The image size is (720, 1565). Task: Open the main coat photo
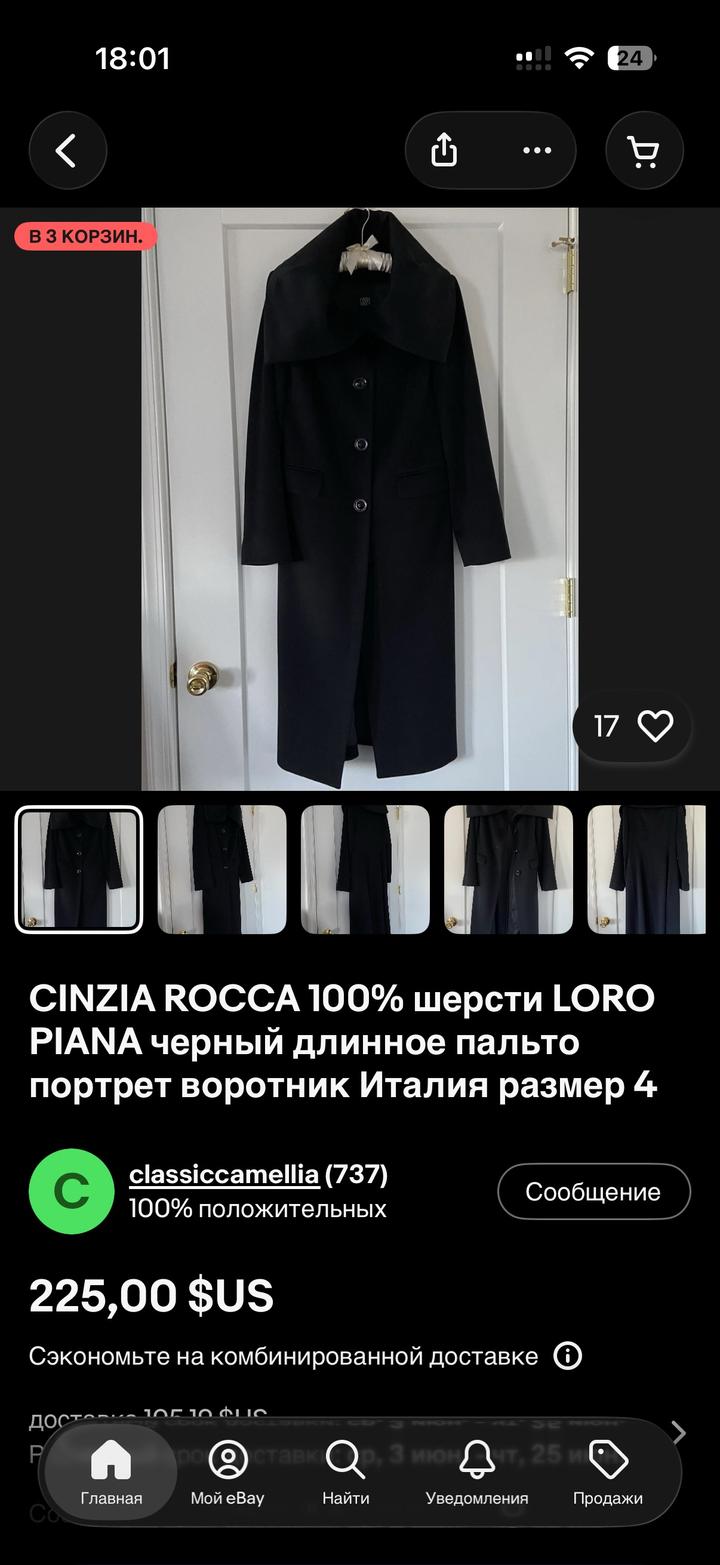(x=360, y=498)
